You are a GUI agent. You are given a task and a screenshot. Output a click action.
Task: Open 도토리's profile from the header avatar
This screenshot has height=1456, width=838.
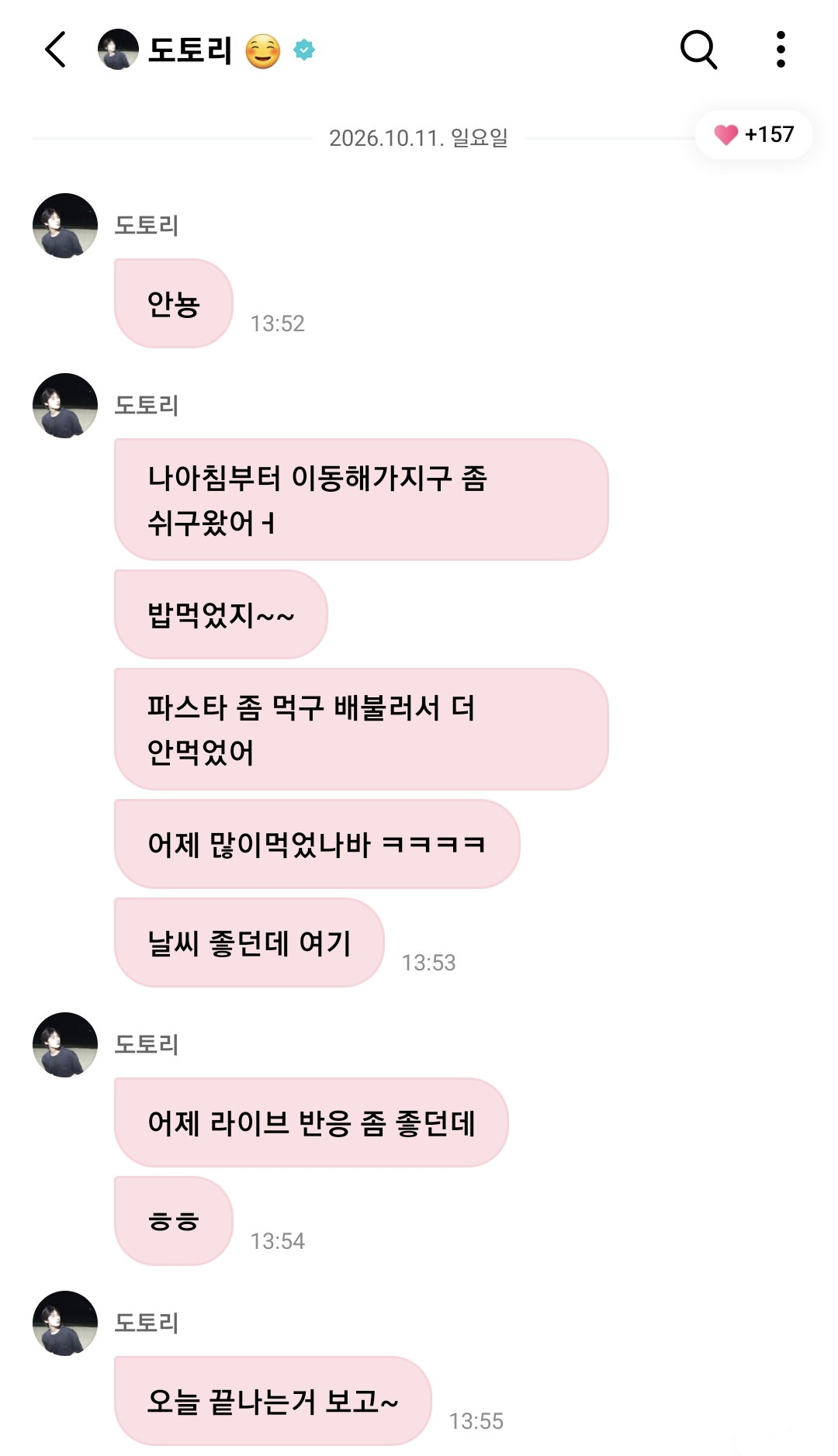(118, 50)
